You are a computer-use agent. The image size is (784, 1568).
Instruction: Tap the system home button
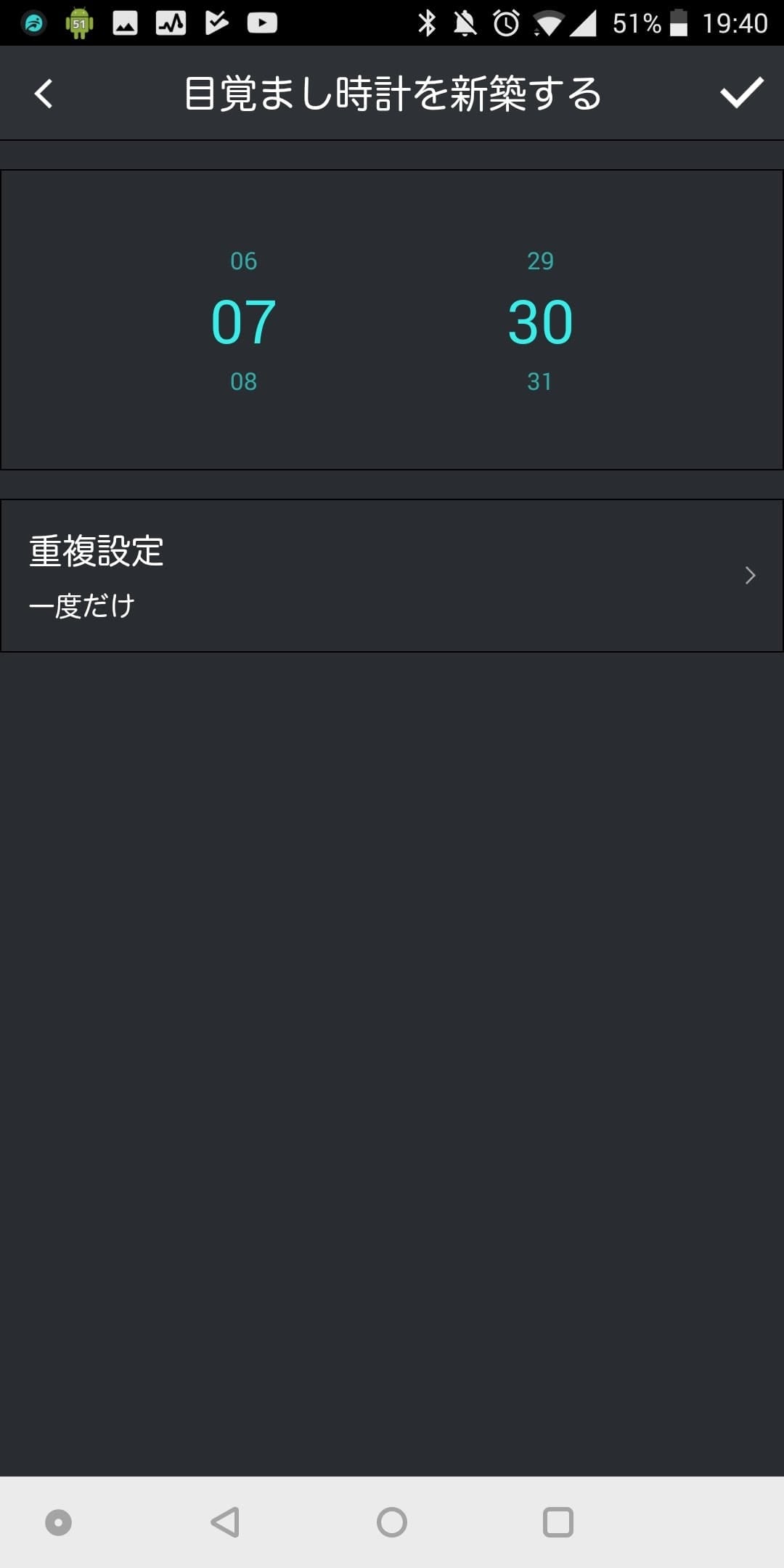(x=392, y=1522)
